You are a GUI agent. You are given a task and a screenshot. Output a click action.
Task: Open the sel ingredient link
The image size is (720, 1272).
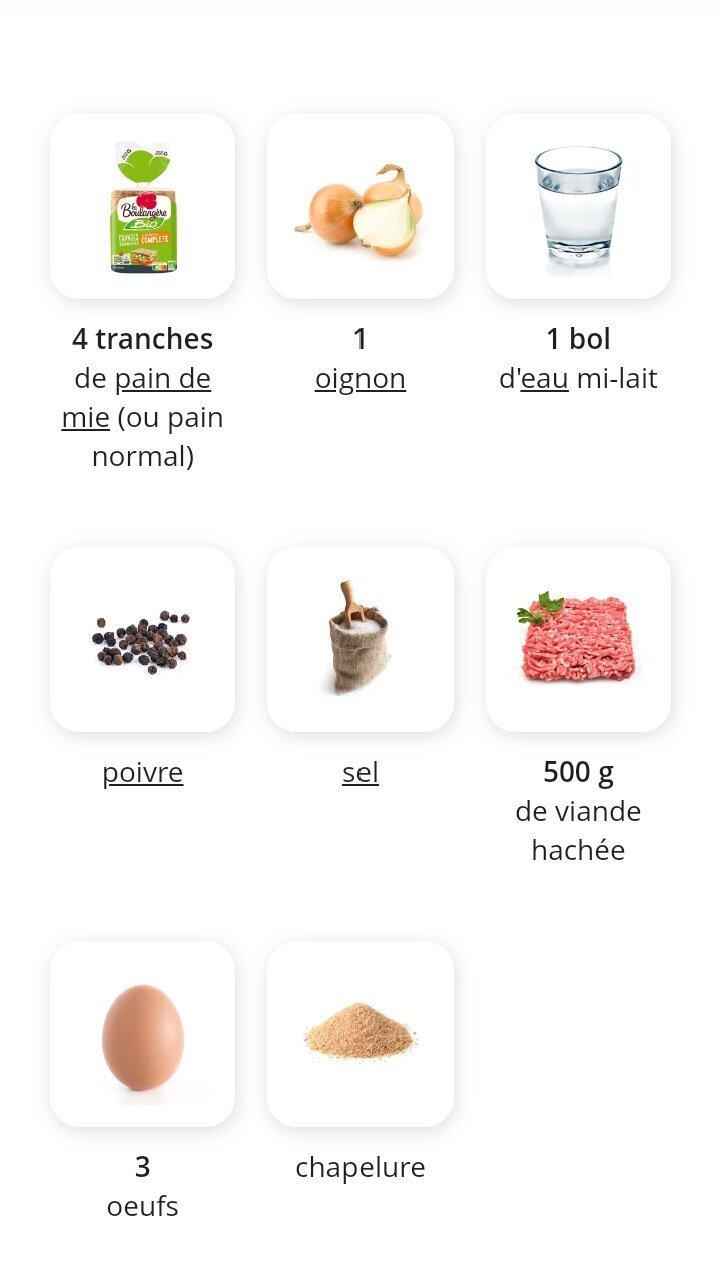point(360,773)
